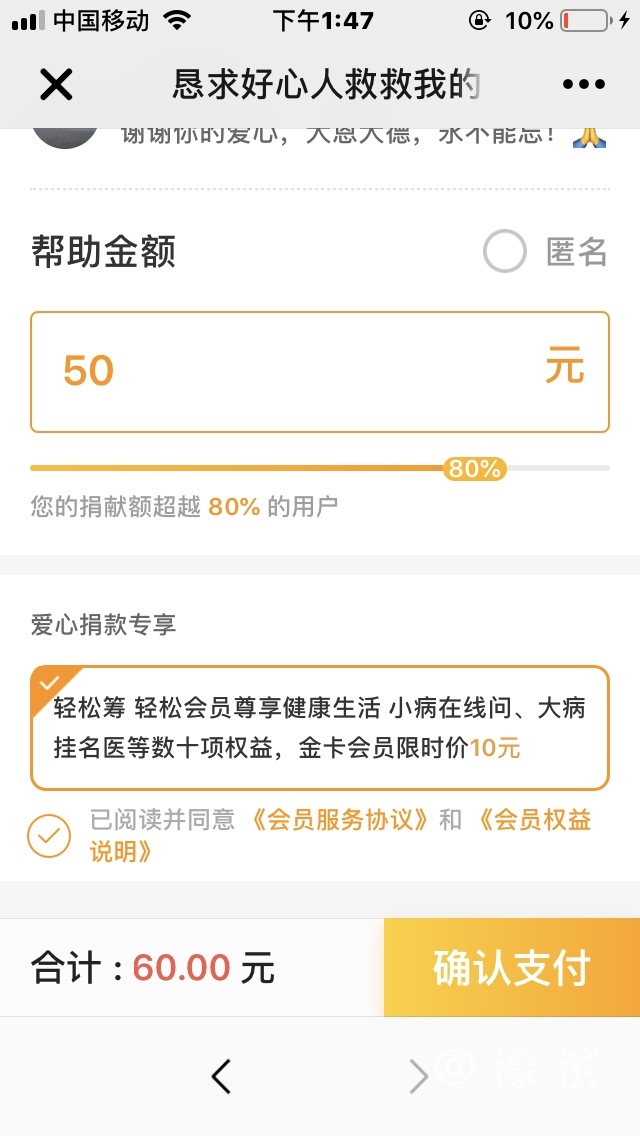Open the 《会员权益说明》 link
Screen dimensions: 640x1136
(534, 822)
